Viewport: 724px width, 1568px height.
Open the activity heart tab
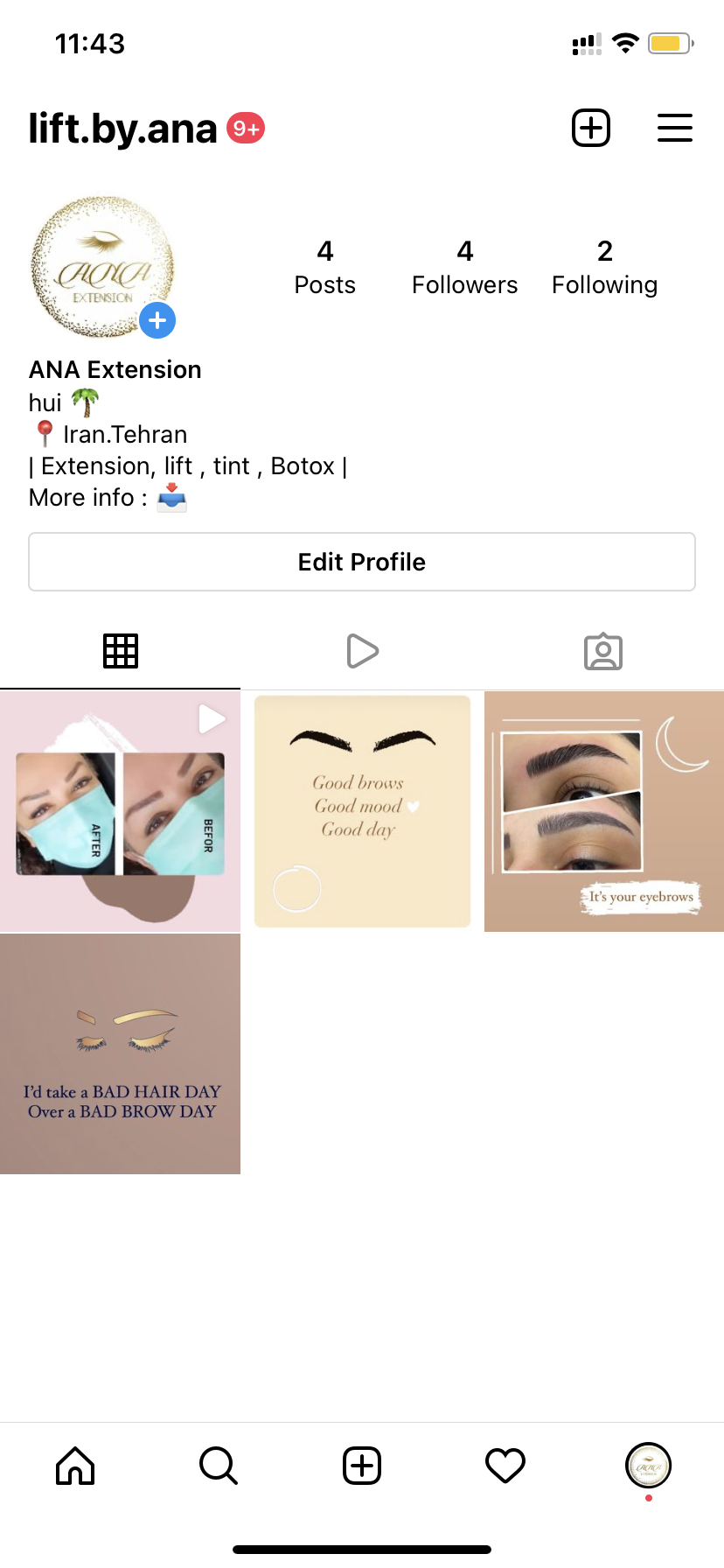pos(505,1466)
